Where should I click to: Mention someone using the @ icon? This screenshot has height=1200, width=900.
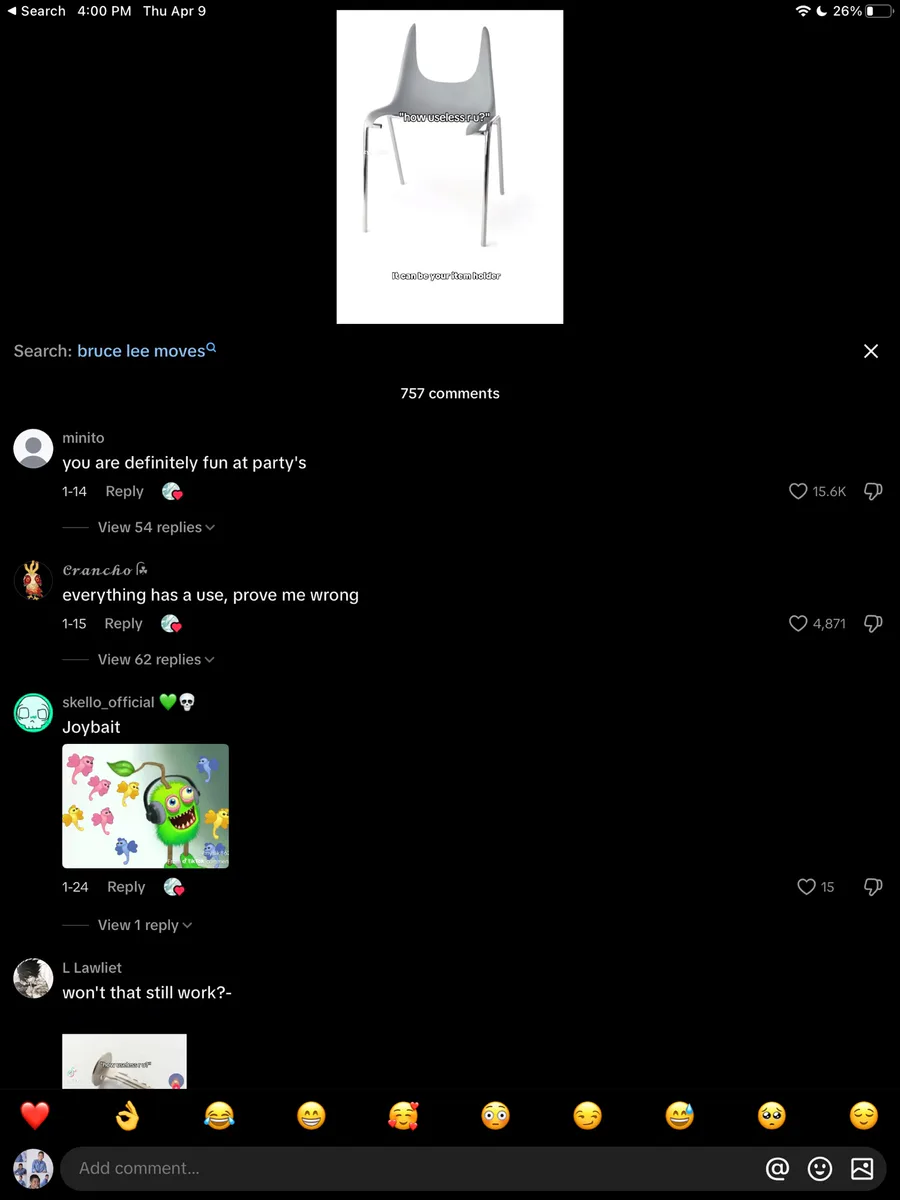click(x=777, y=1168)
